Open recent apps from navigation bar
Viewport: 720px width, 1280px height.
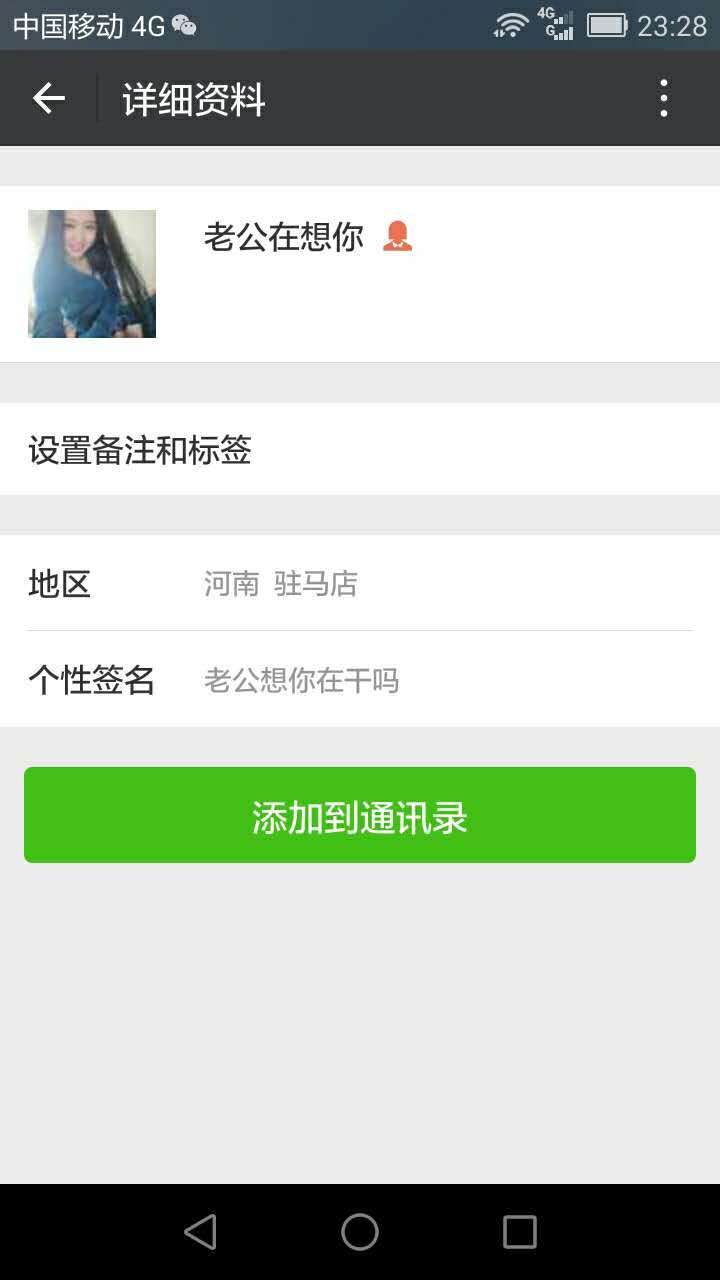pos(519,1232)
